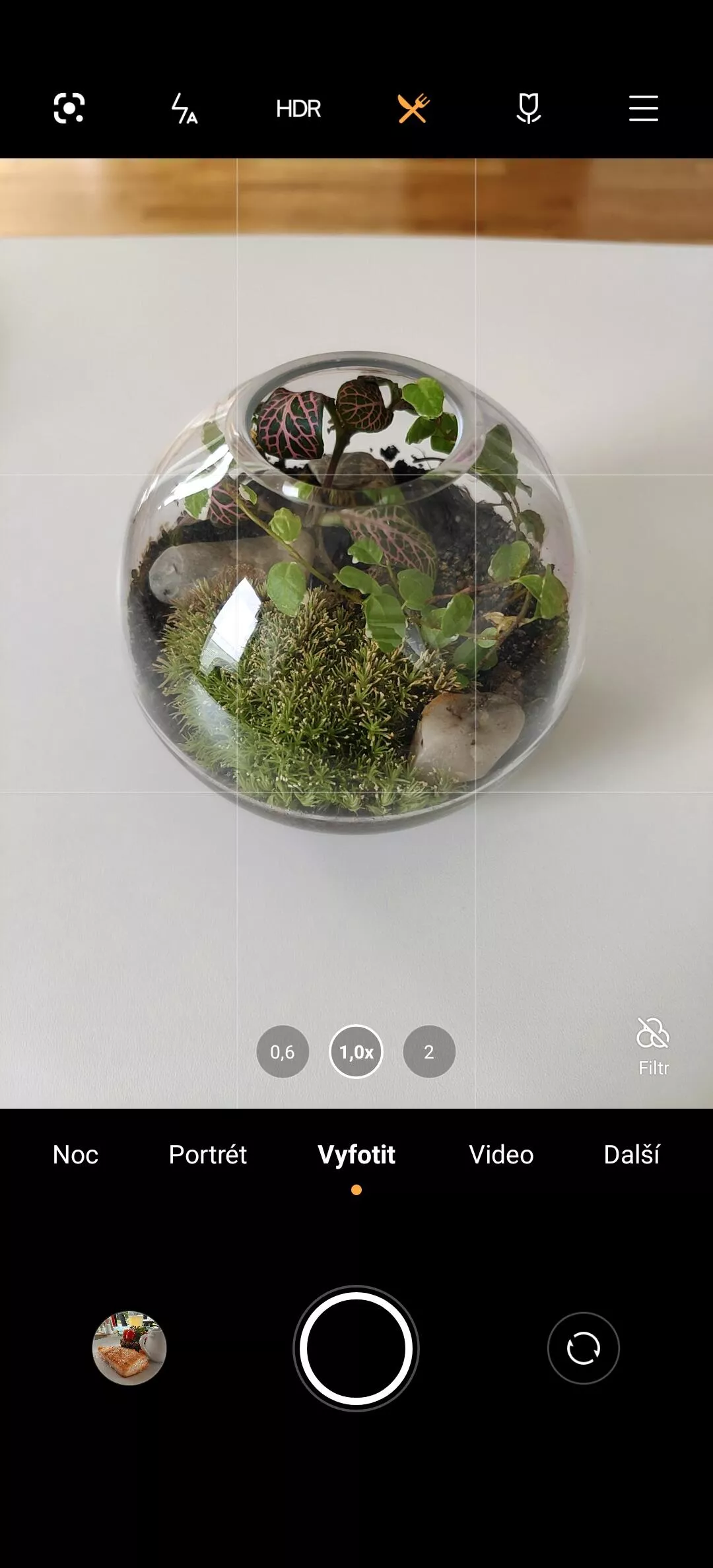
Task: Tap the 1,0x zoom level
Action: click(356, 1051)
